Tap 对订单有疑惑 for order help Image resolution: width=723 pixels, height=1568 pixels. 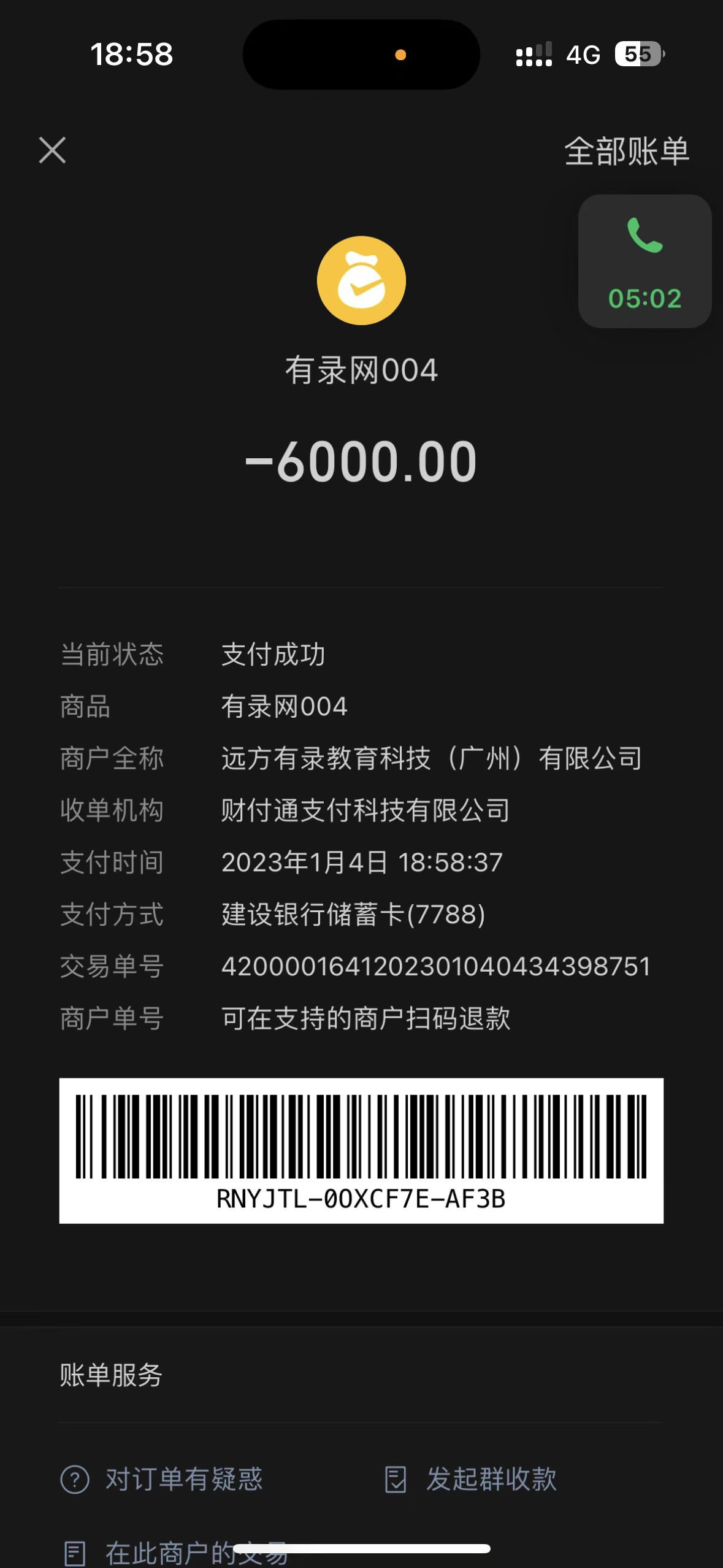click(163, 1479)
